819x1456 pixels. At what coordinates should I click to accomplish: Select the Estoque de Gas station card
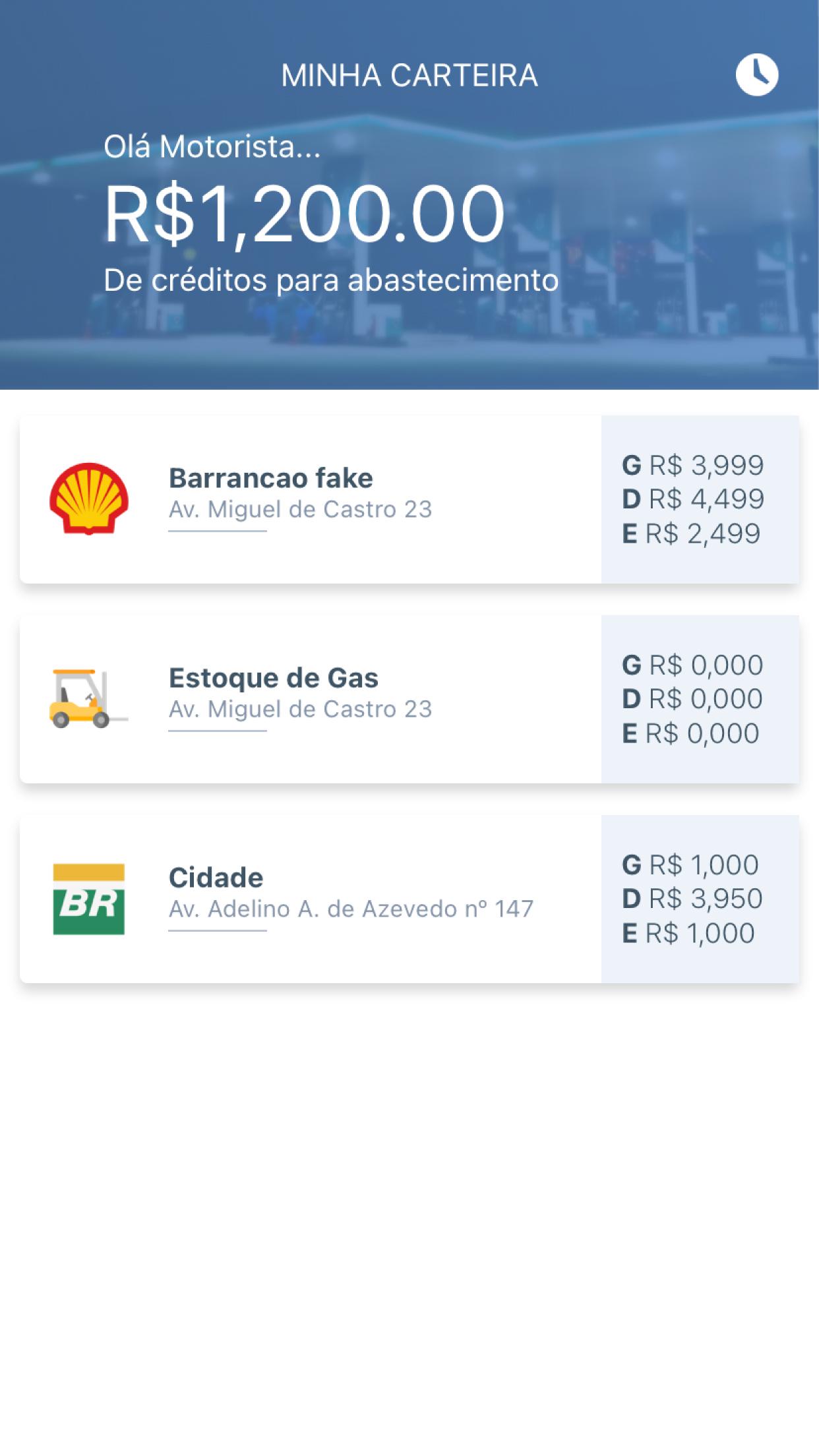pos(409,699)
